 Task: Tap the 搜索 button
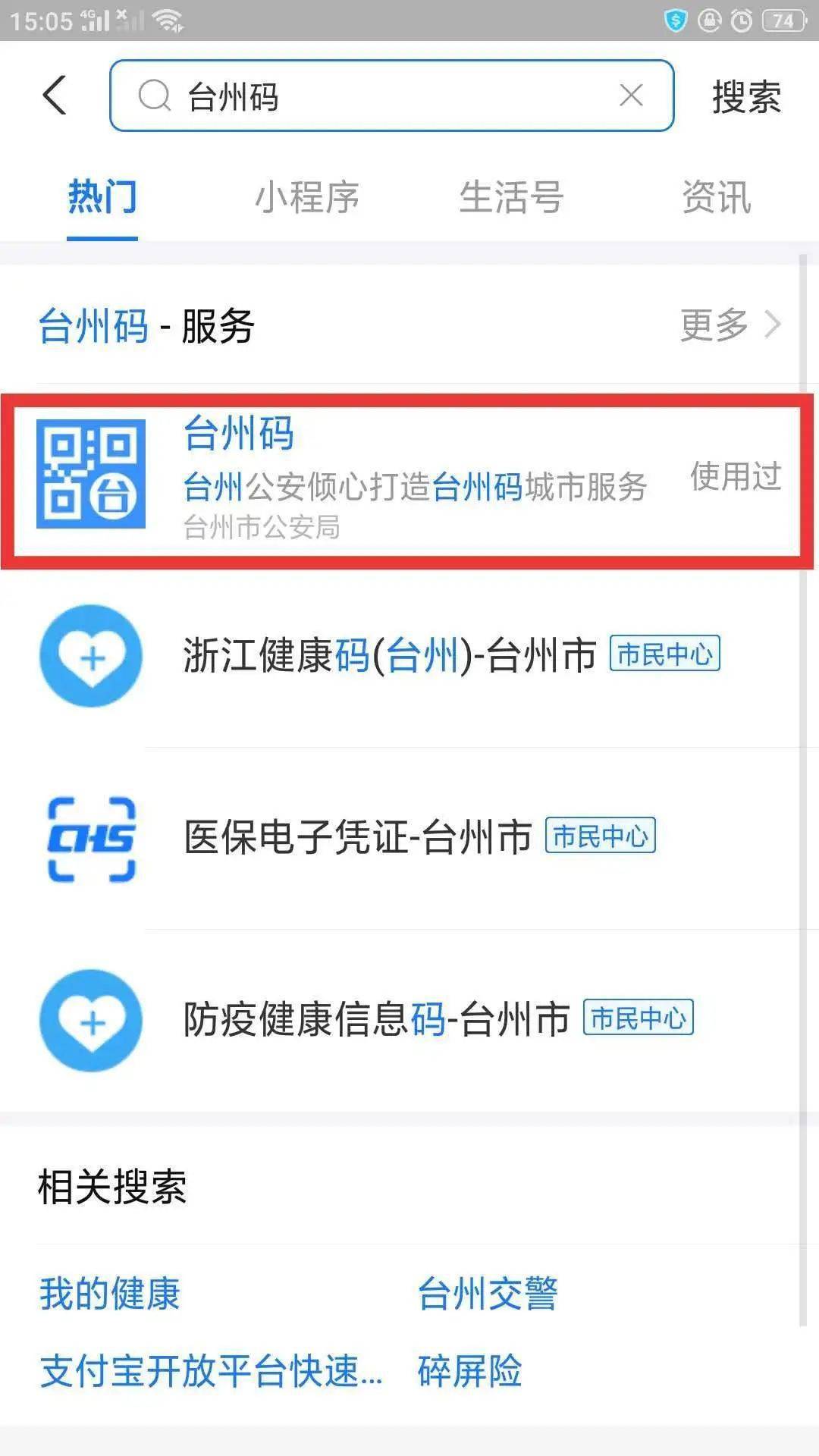[x=745, y=96]
